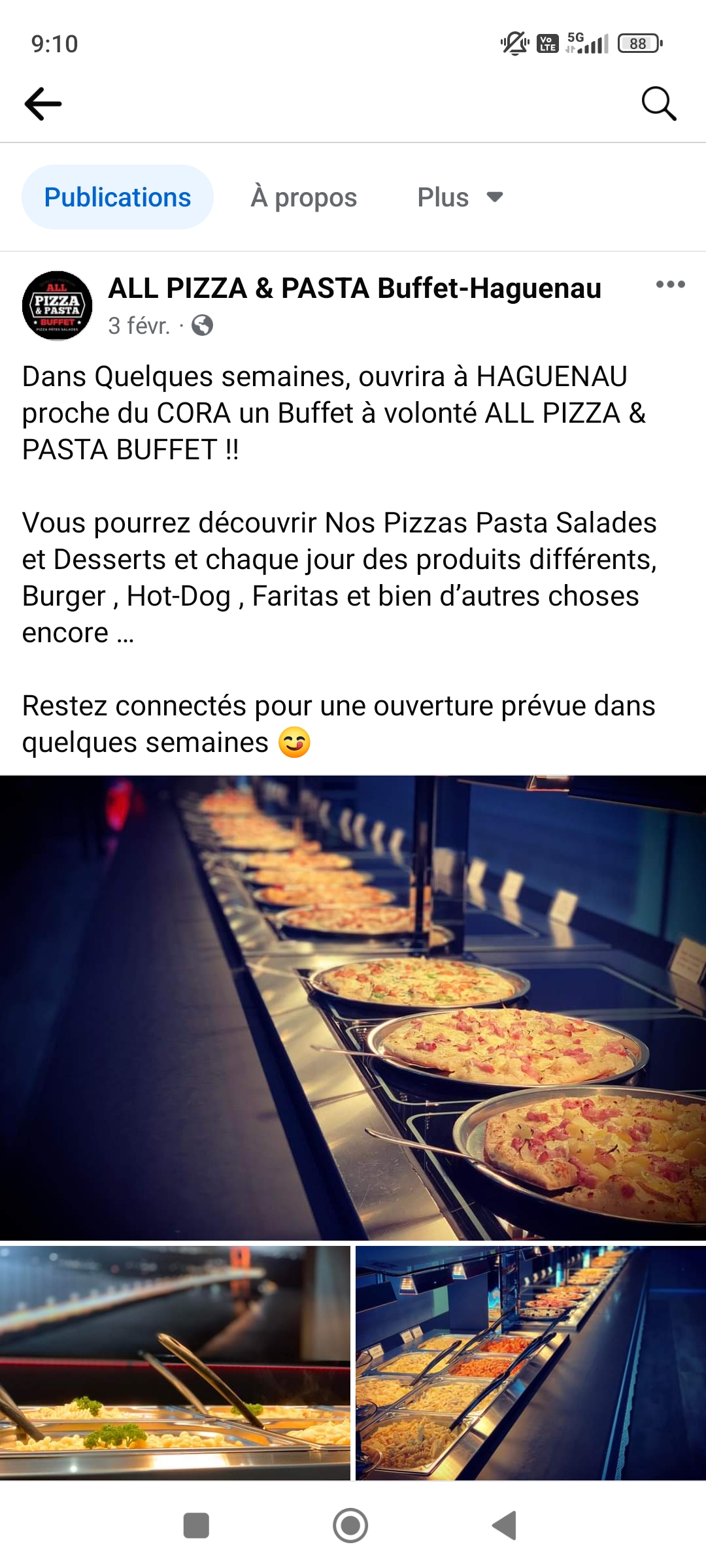706x1568 pixels.
Task: Go back using the top arrow
Action: (x=43, y=104)
